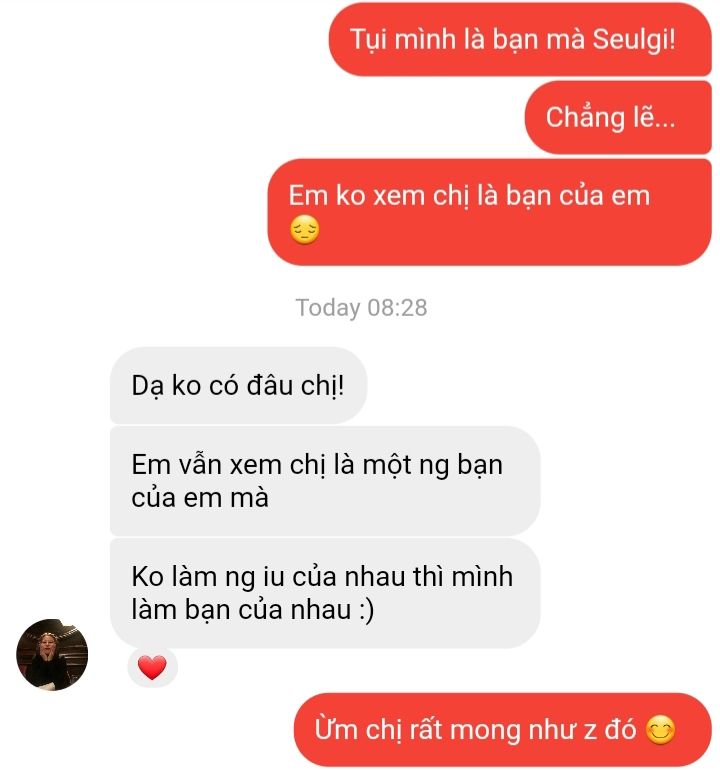The image size is (720, 770).
Task: View the heart reaction on the message
Action: pyautogui.click(x=152, y=668)
